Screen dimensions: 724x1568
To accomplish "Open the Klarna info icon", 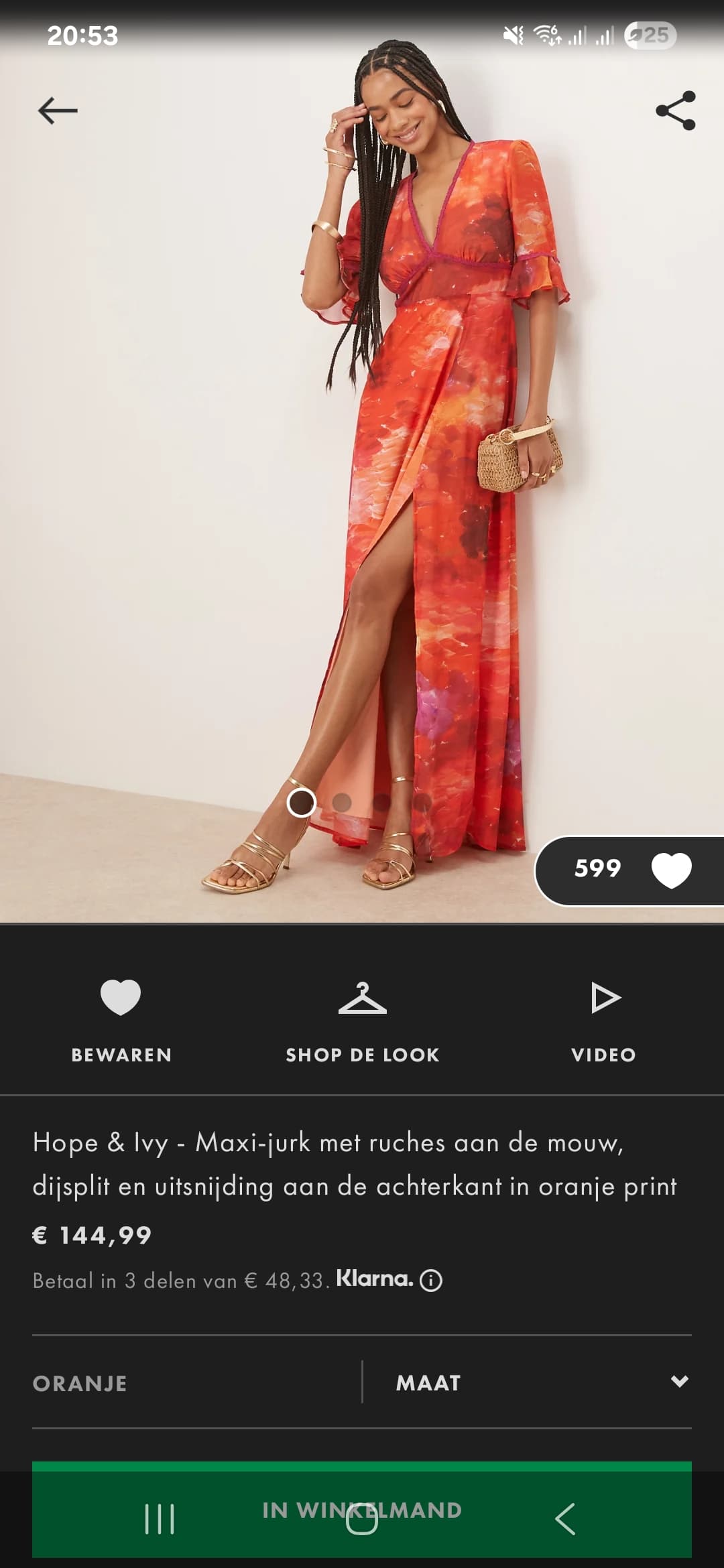I will pos(431,1281).
